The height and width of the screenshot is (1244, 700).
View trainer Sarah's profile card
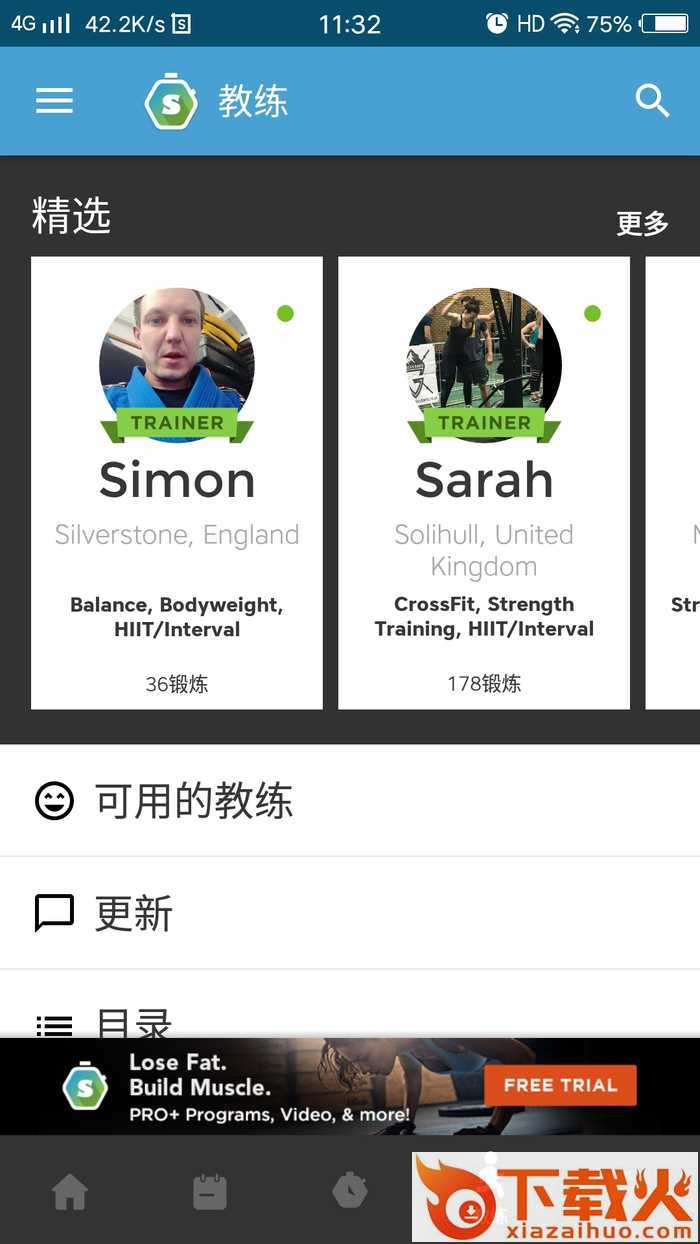484,482
